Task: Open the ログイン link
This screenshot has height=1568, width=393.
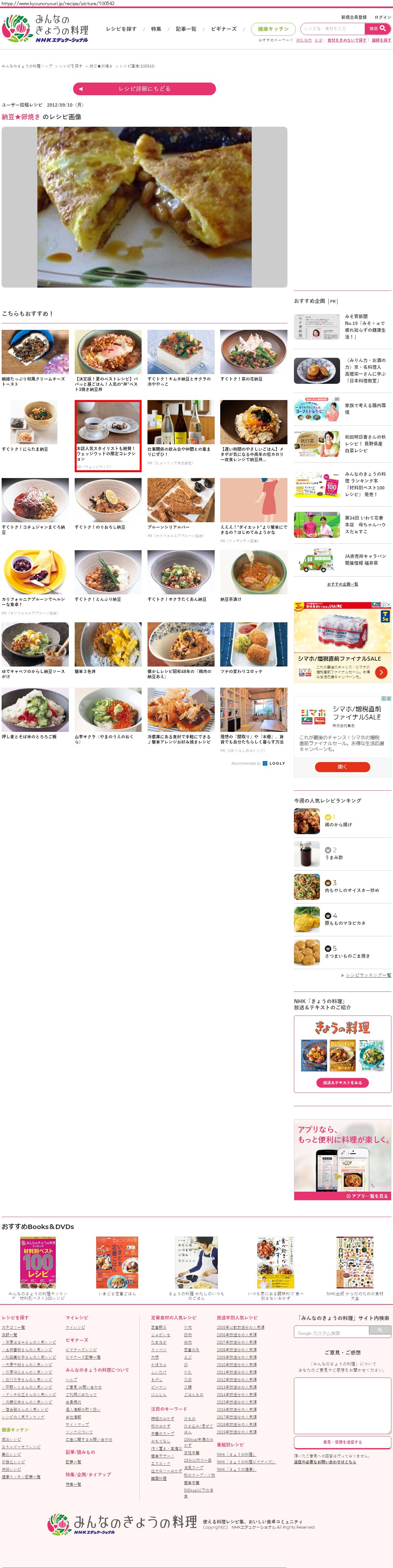Action: pyautogui.click(x=383, y=17)
